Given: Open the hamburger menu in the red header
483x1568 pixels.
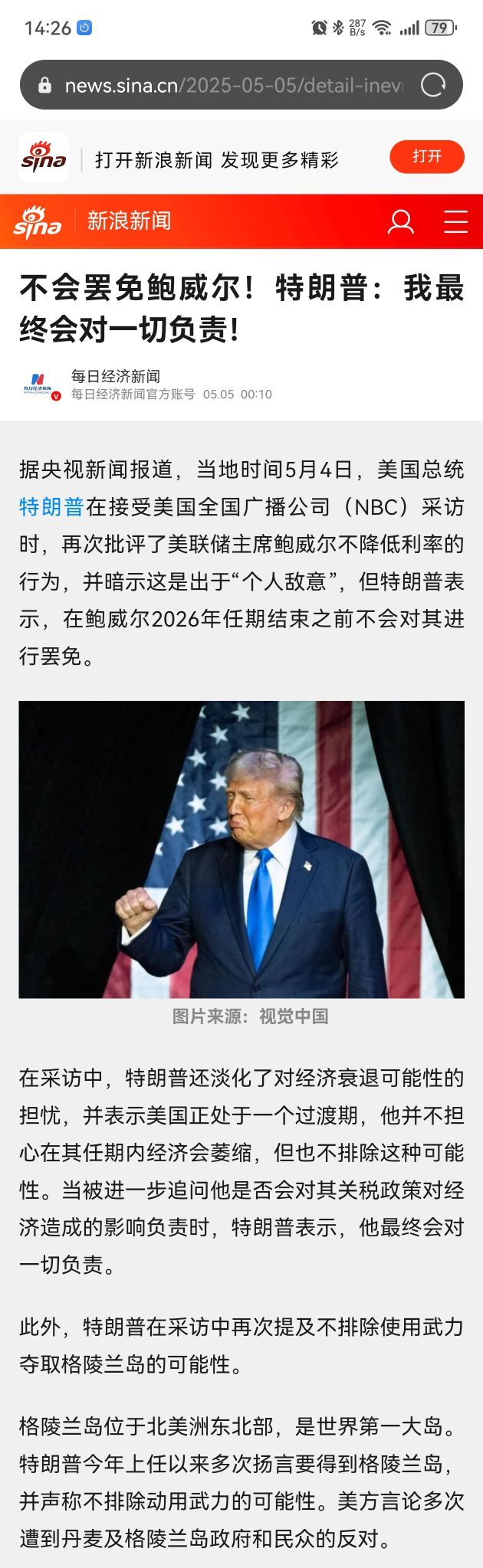Looking at the screenshot, I should coord(455,221).
